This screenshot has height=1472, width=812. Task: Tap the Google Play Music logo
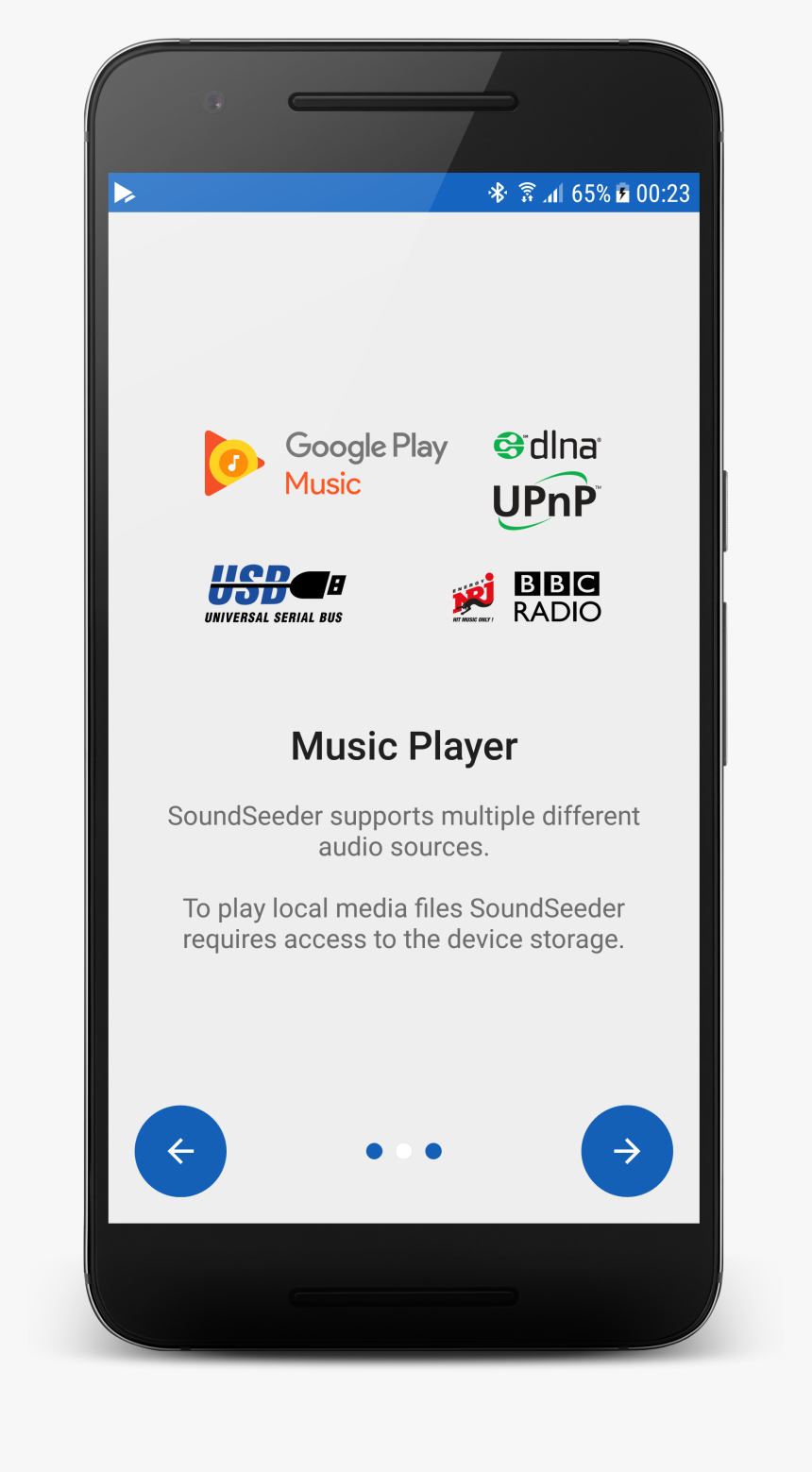326,463
